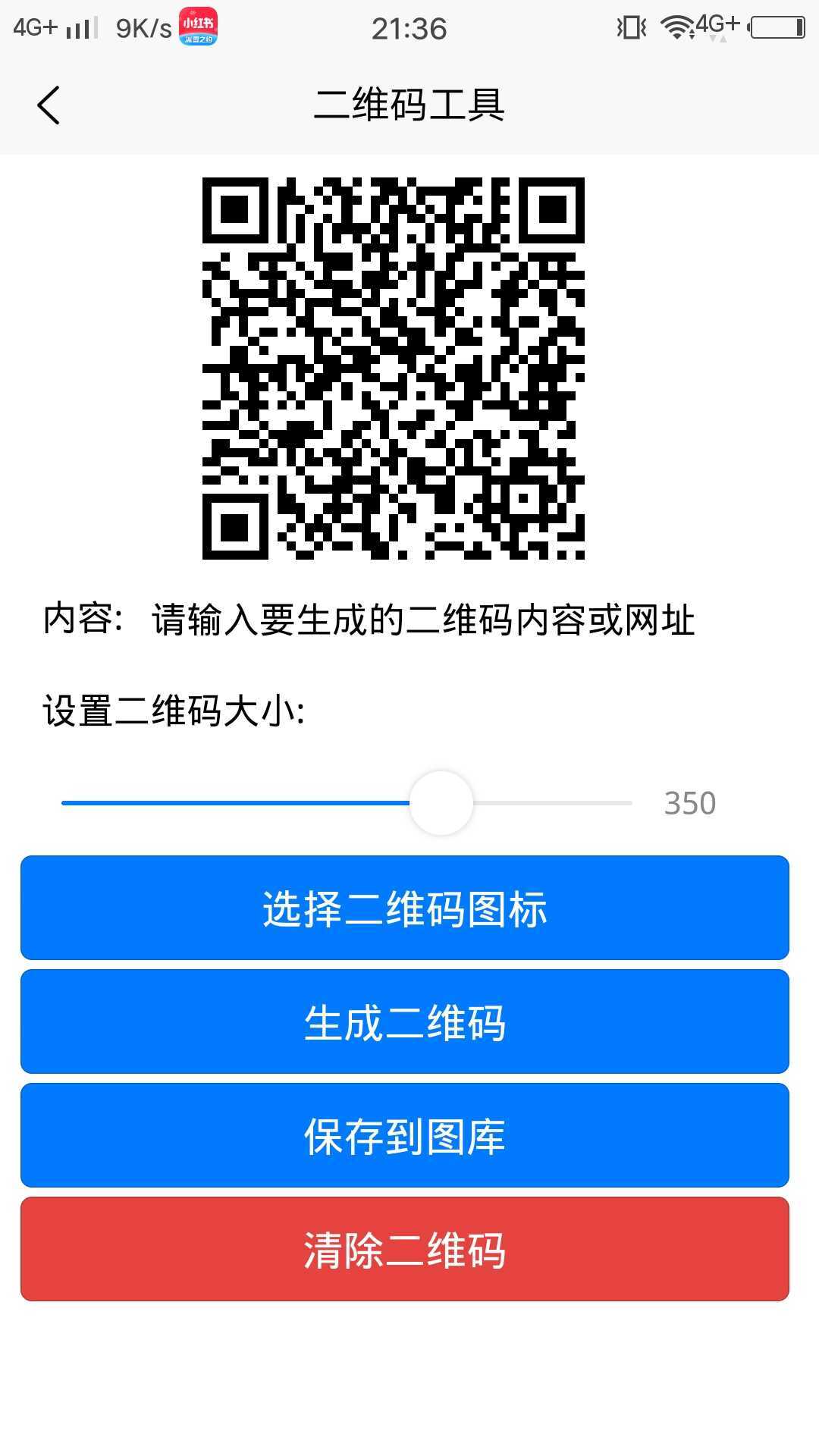Open the Xiaohongshu notification icon
This screenshot has height=1456, width=819.
pyautogui.click(x=199, y=27)
